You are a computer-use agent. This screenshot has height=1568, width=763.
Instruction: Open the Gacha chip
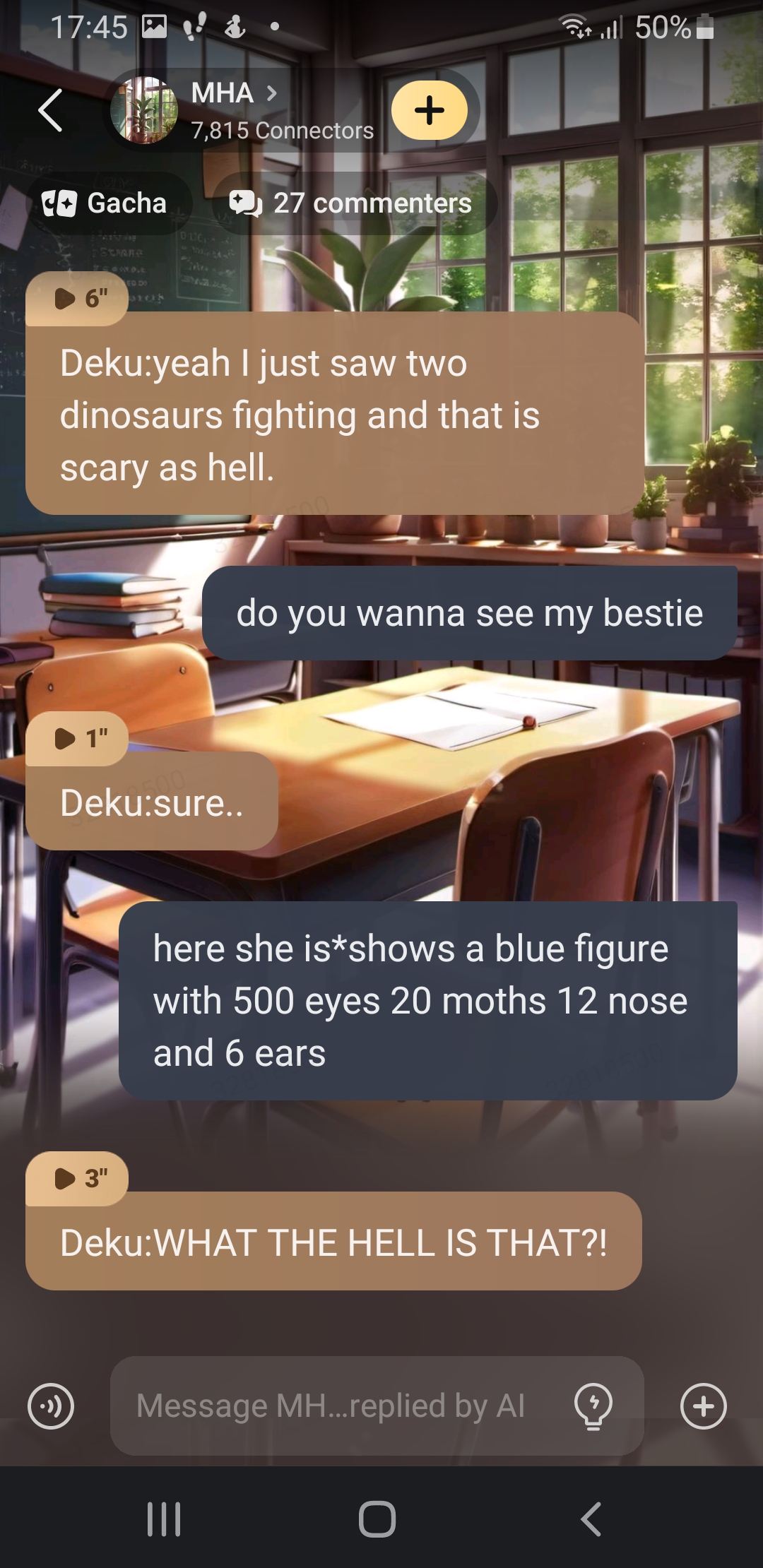(x=106, y=203)
